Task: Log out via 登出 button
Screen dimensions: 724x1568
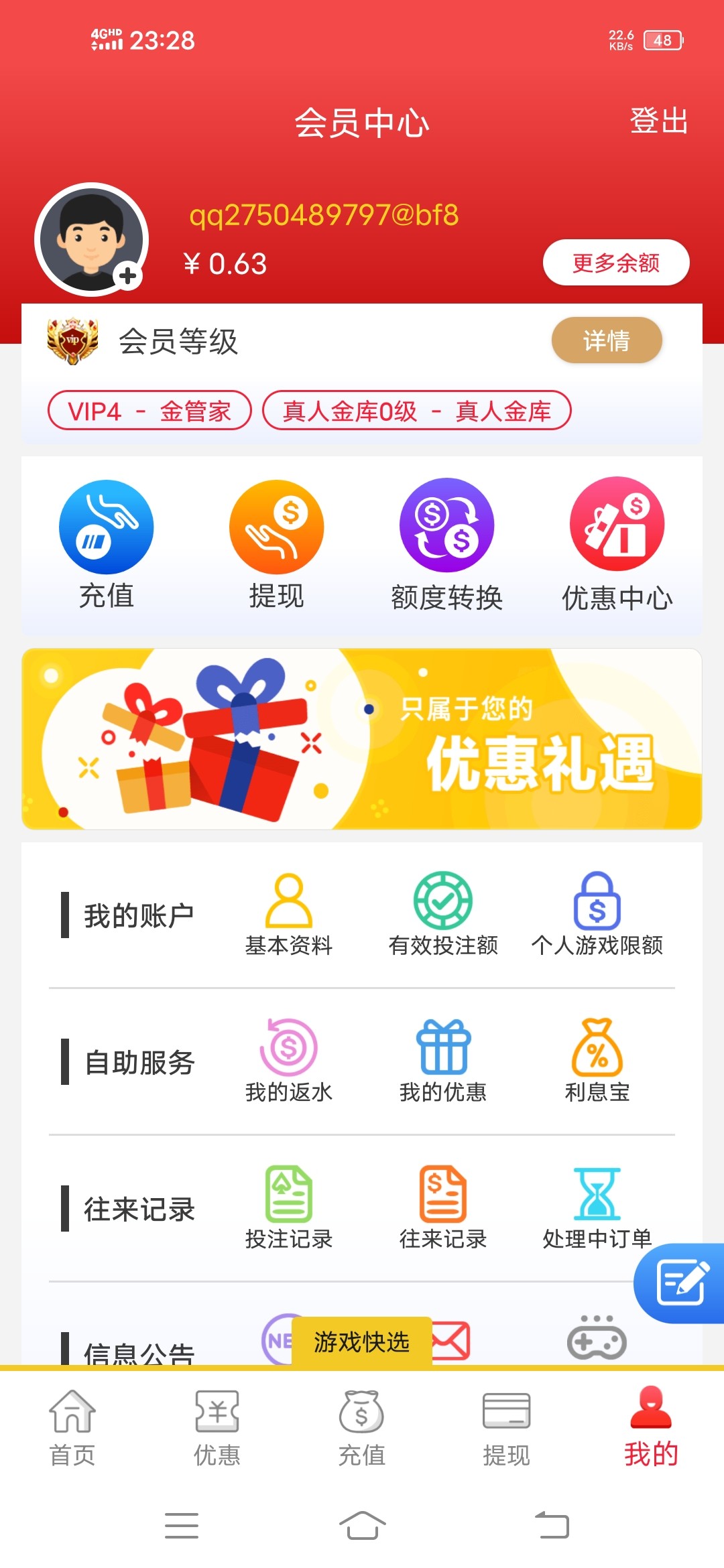Action: 659,121
